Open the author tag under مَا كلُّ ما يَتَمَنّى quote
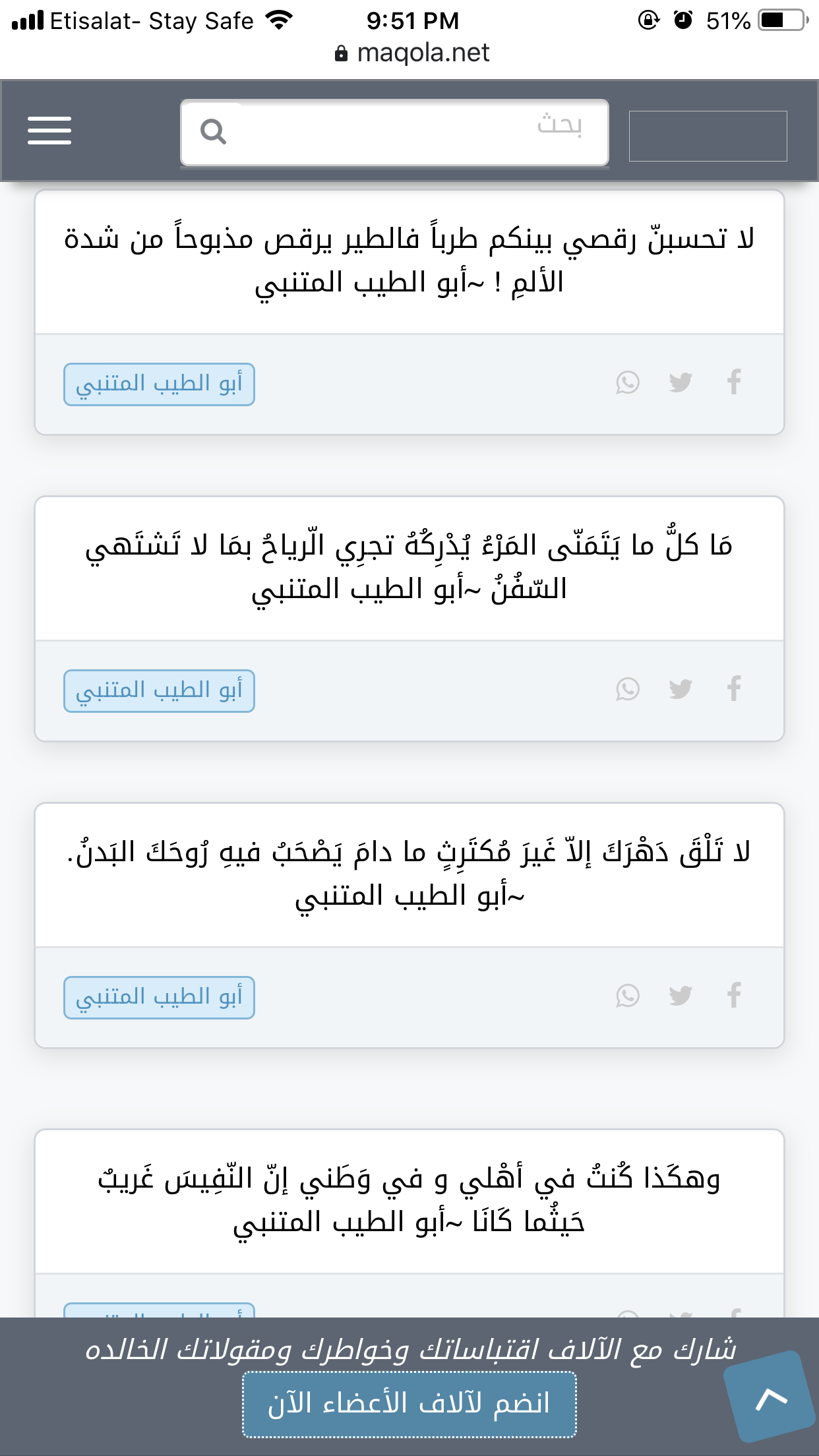Viewport: 819px width, 1456px height. pyautogui.click(x=159, y=690)
